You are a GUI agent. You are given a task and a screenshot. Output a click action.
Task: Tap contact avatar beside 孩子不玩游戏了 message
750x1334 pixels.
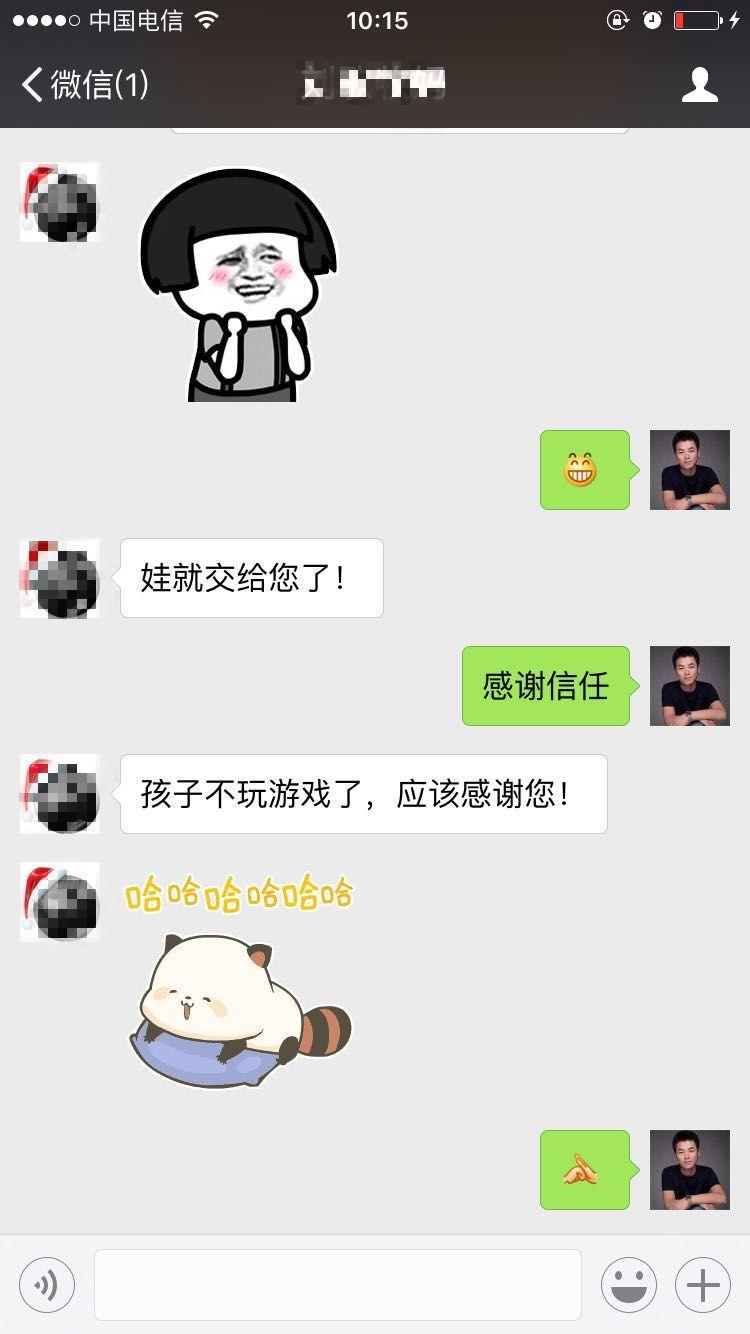60,794
